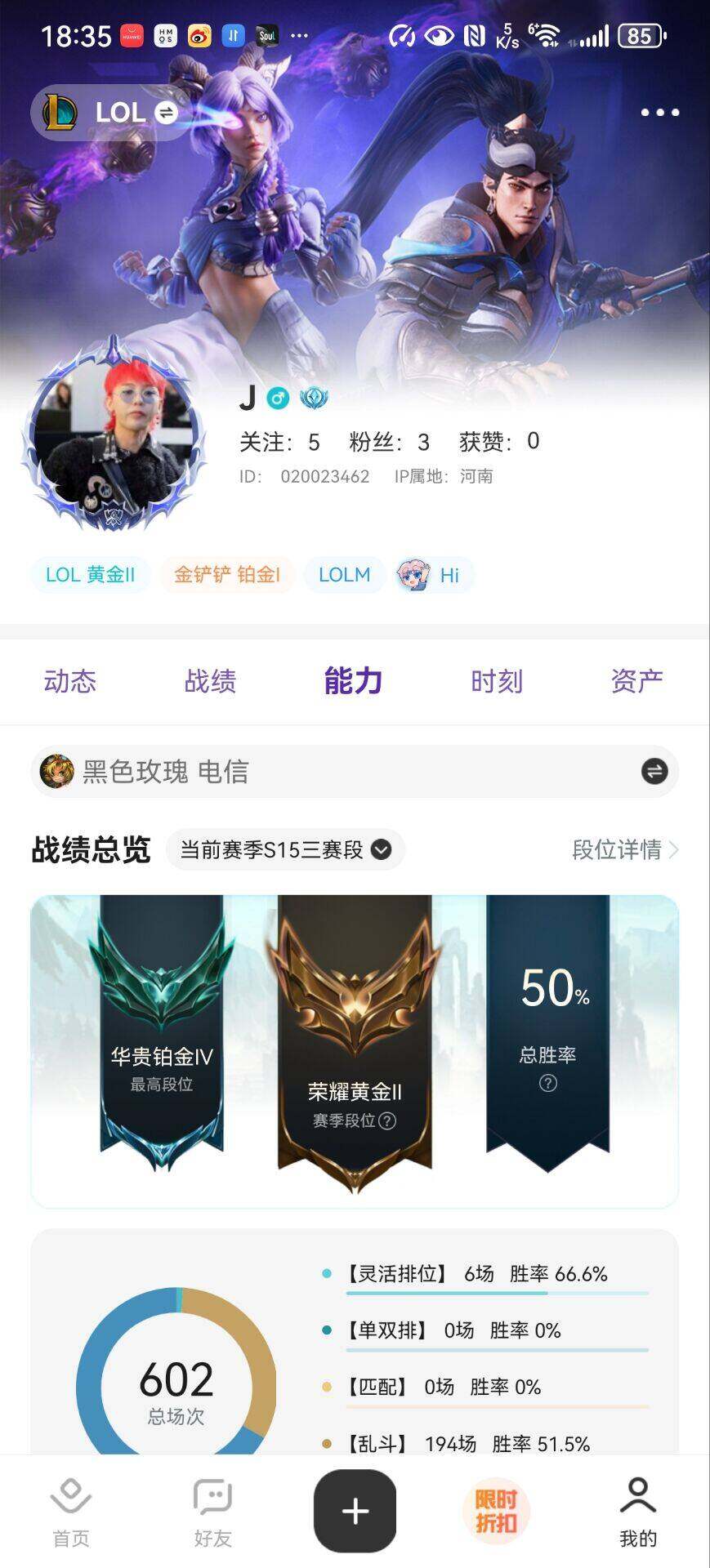This screenshot has width=710, height=1568.
Task: Open 段位详情 rank details
Action: pyautogui.click(x=625, y=850)
